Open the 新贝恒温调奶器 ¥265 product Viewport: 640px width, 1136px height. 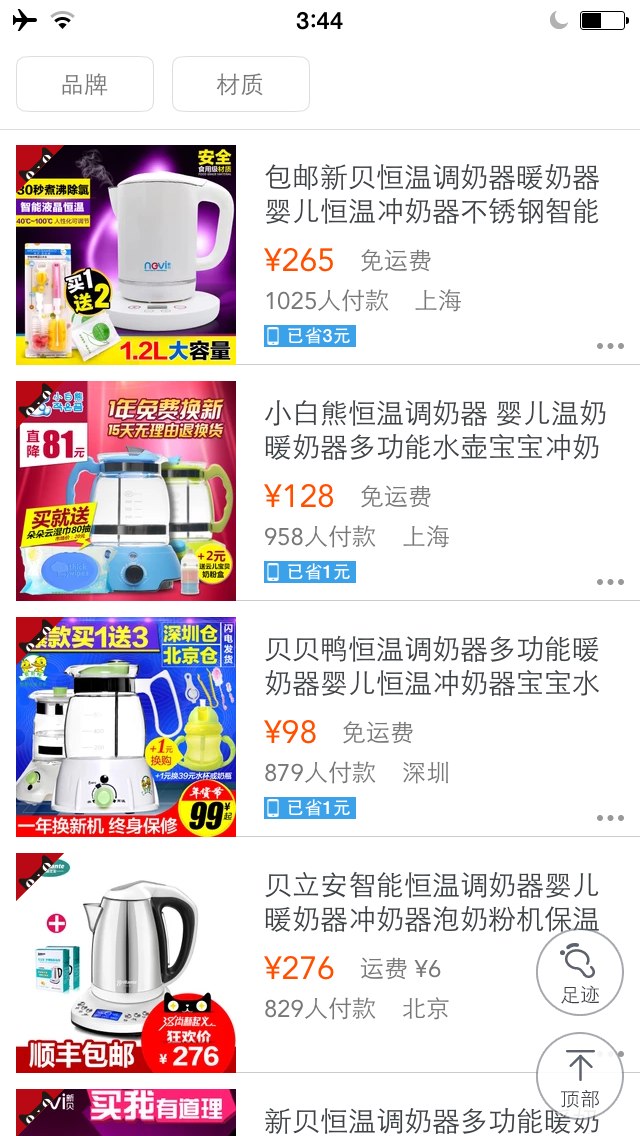pyautogui.click(x=431, y=195)
